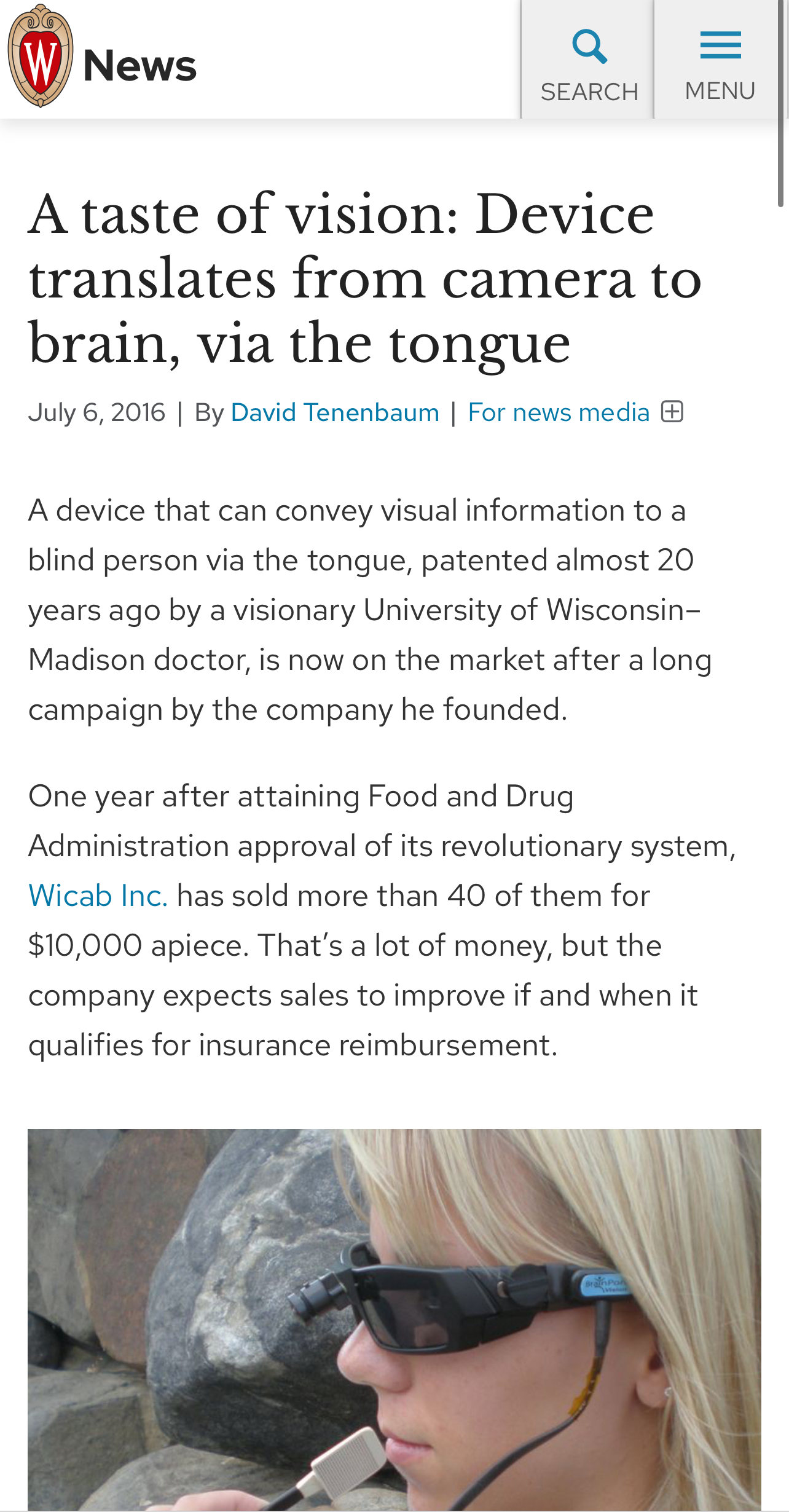Expand the For news media section
The width and height of the screenshot is (789, 1512).
(x=575, y=412)
